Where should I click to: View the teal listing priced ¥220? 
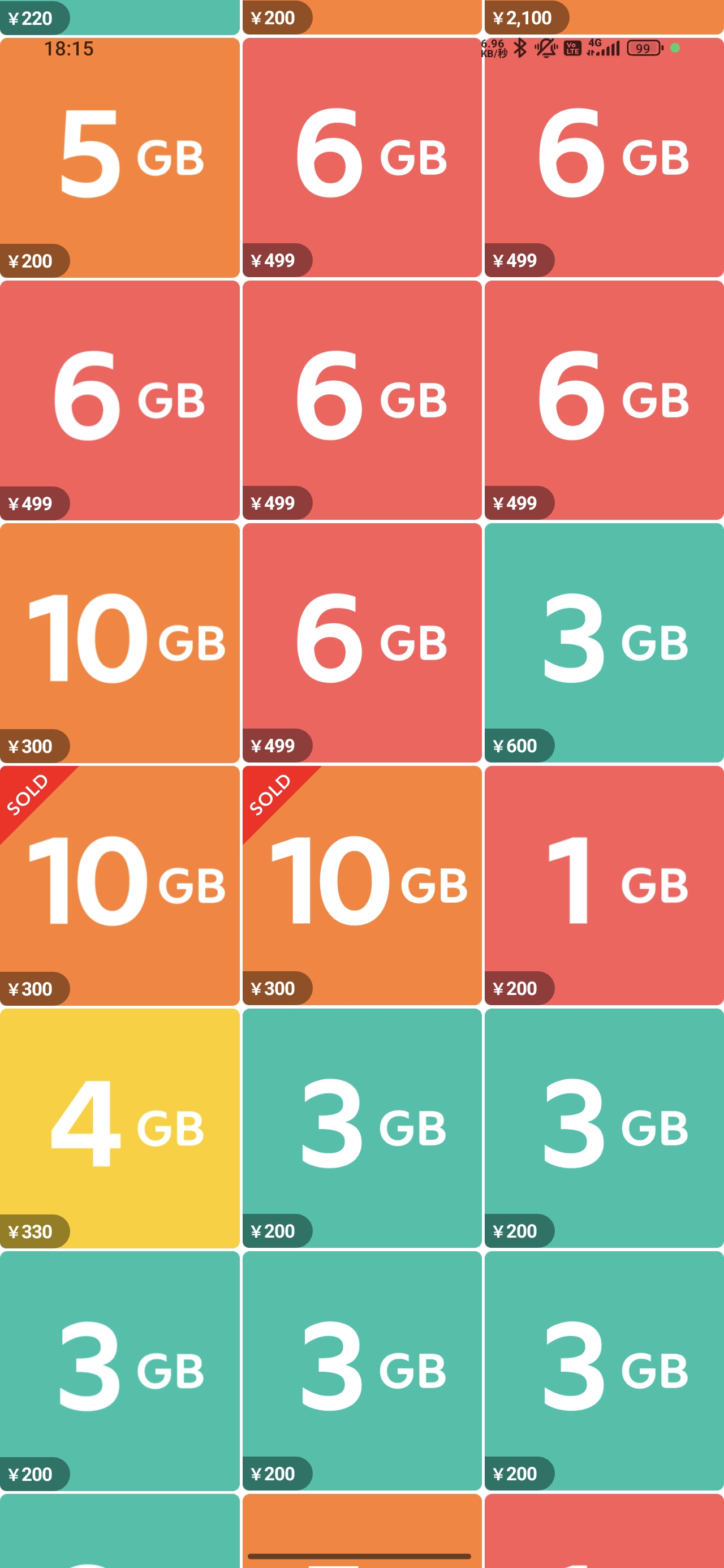119,17
